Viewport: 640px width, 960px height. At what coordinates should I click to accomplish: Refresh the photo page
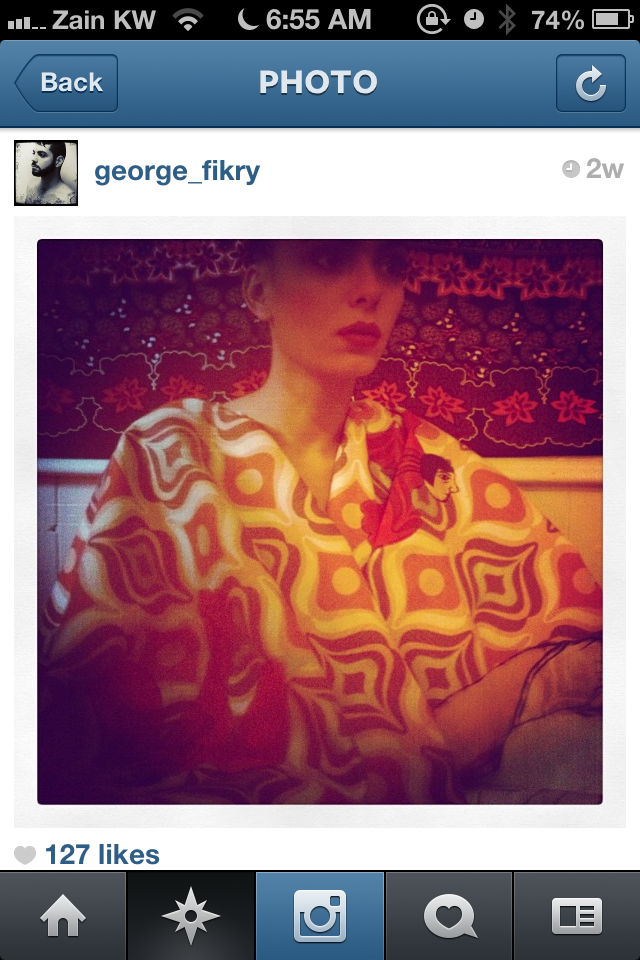[x=590, y=83]
